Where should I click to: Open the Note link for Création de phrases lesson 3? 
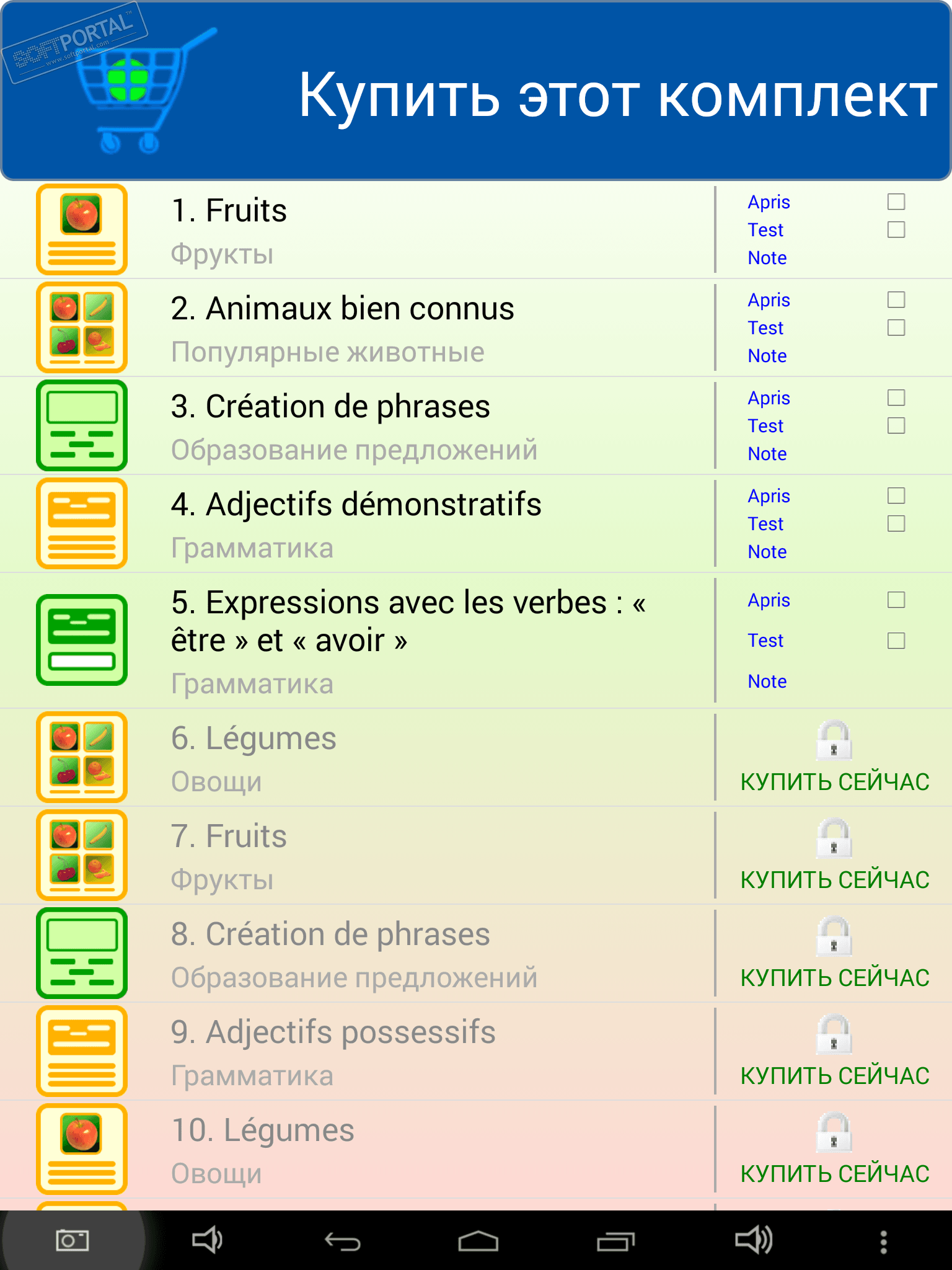point(767,454)
